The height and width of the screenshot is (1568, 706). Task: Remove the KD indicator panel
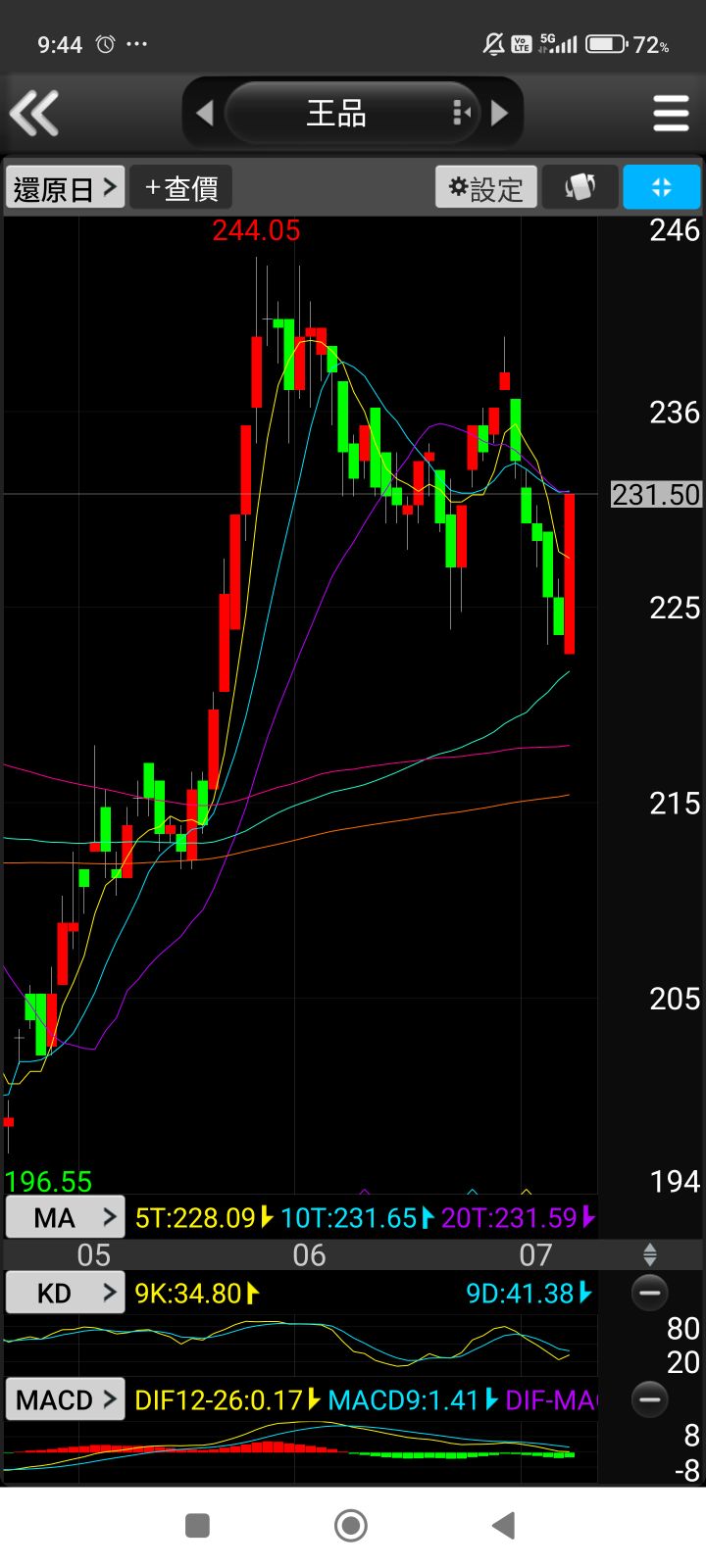pyautogui.click(x=649, y=1293)
